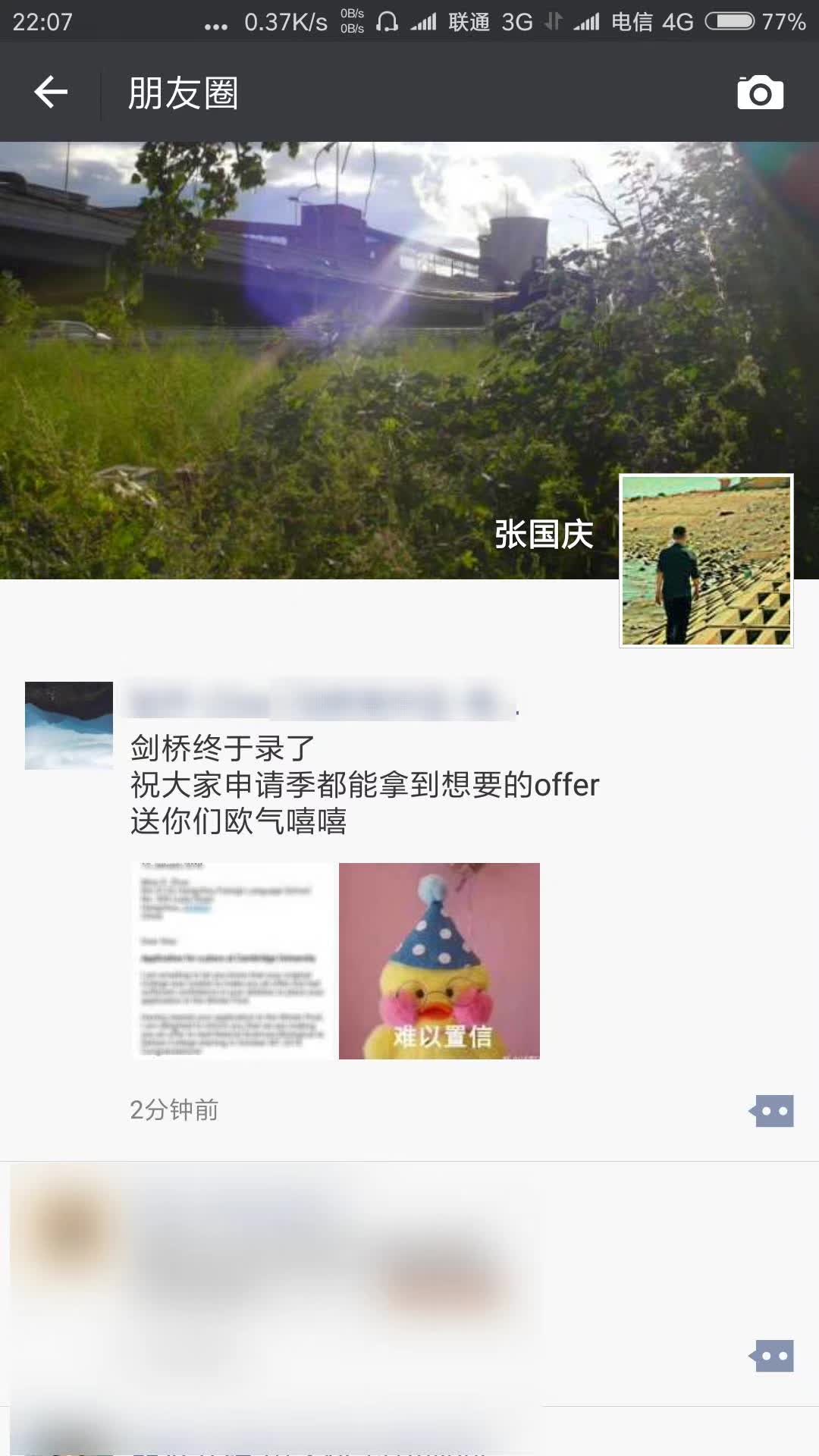Go back from the 朋友圈 screen
Viewport: 819px width, 1456px height.
(x=51, y=93)
